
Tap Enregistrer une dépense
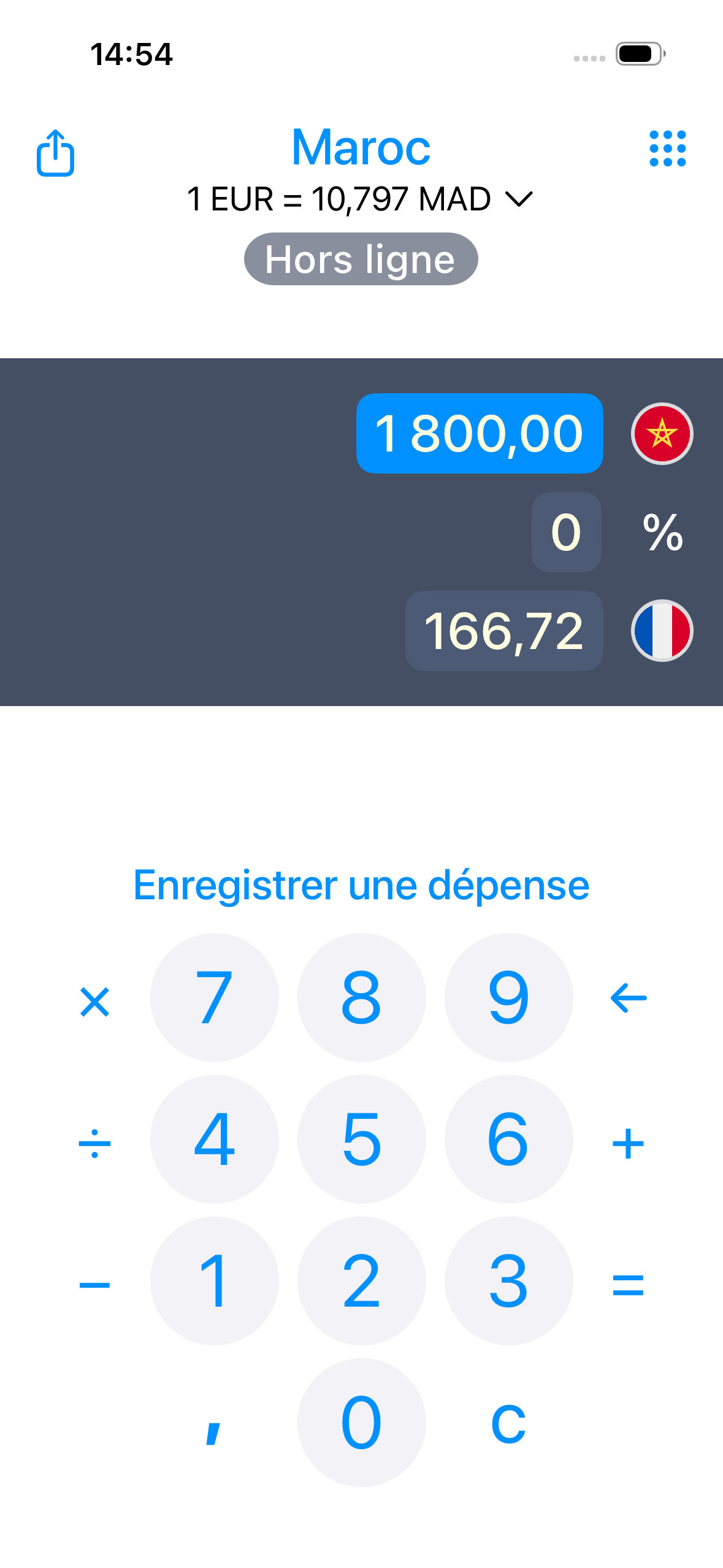pos(361,883)
